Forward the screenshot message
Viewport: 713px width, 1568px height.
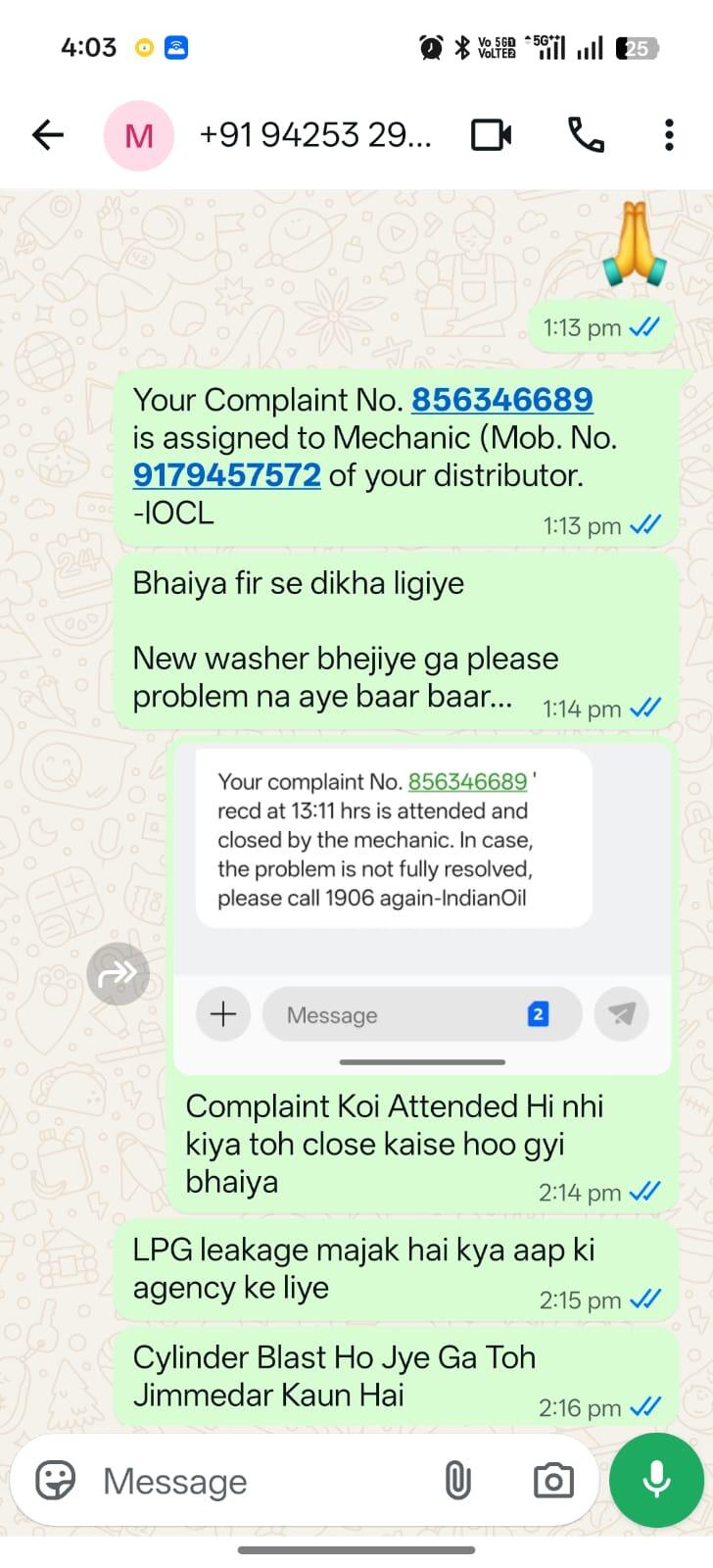click(x=119, y=973)
